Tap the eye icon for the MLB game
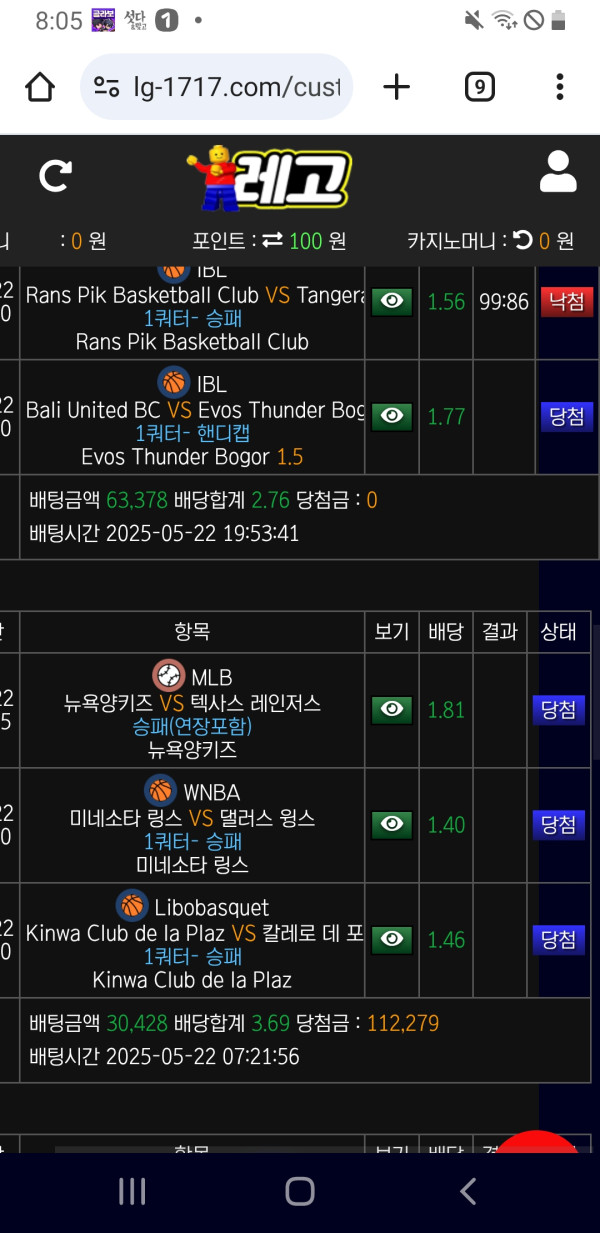 click(392, 709)
